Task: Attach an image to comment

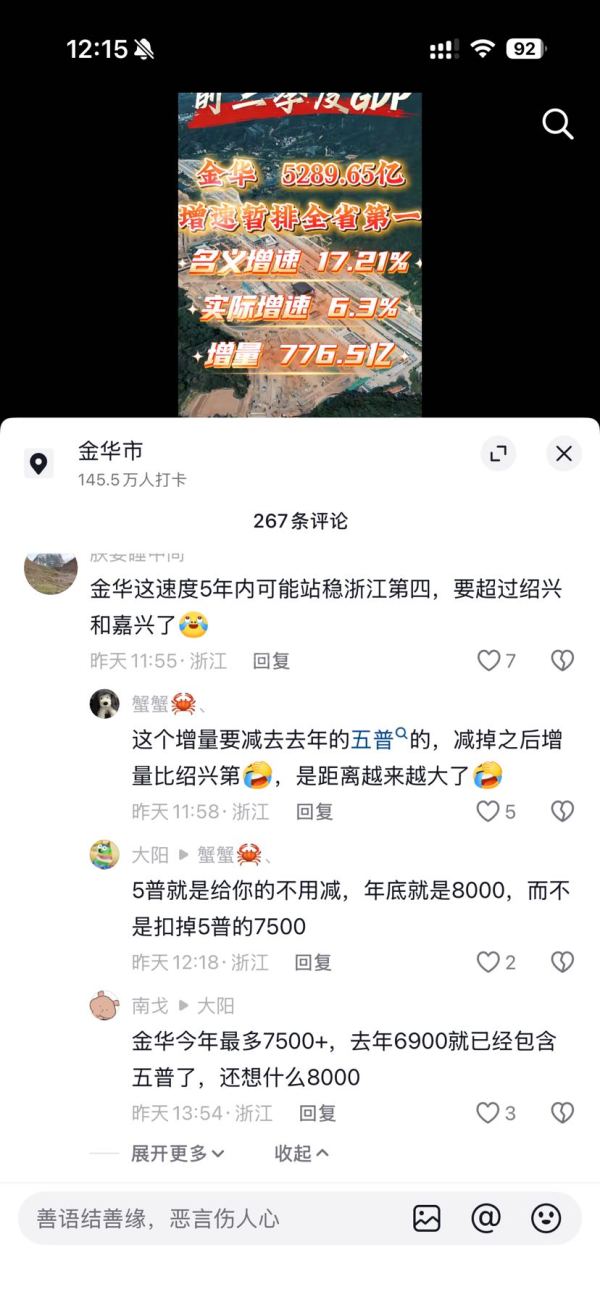Action: click(427, 1218)
